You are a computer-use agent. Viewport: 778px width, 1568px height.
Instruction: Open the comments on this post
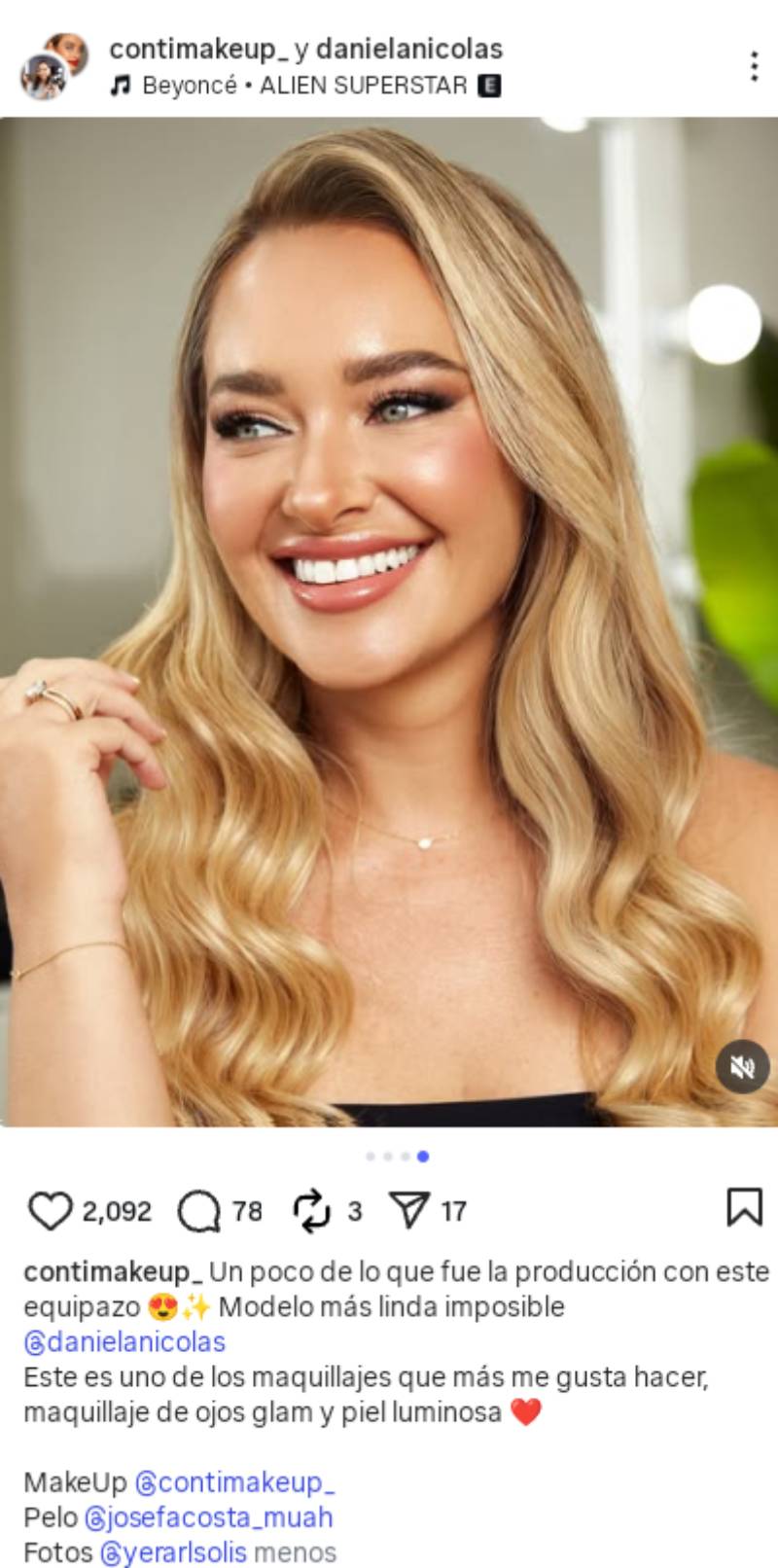198,1211
